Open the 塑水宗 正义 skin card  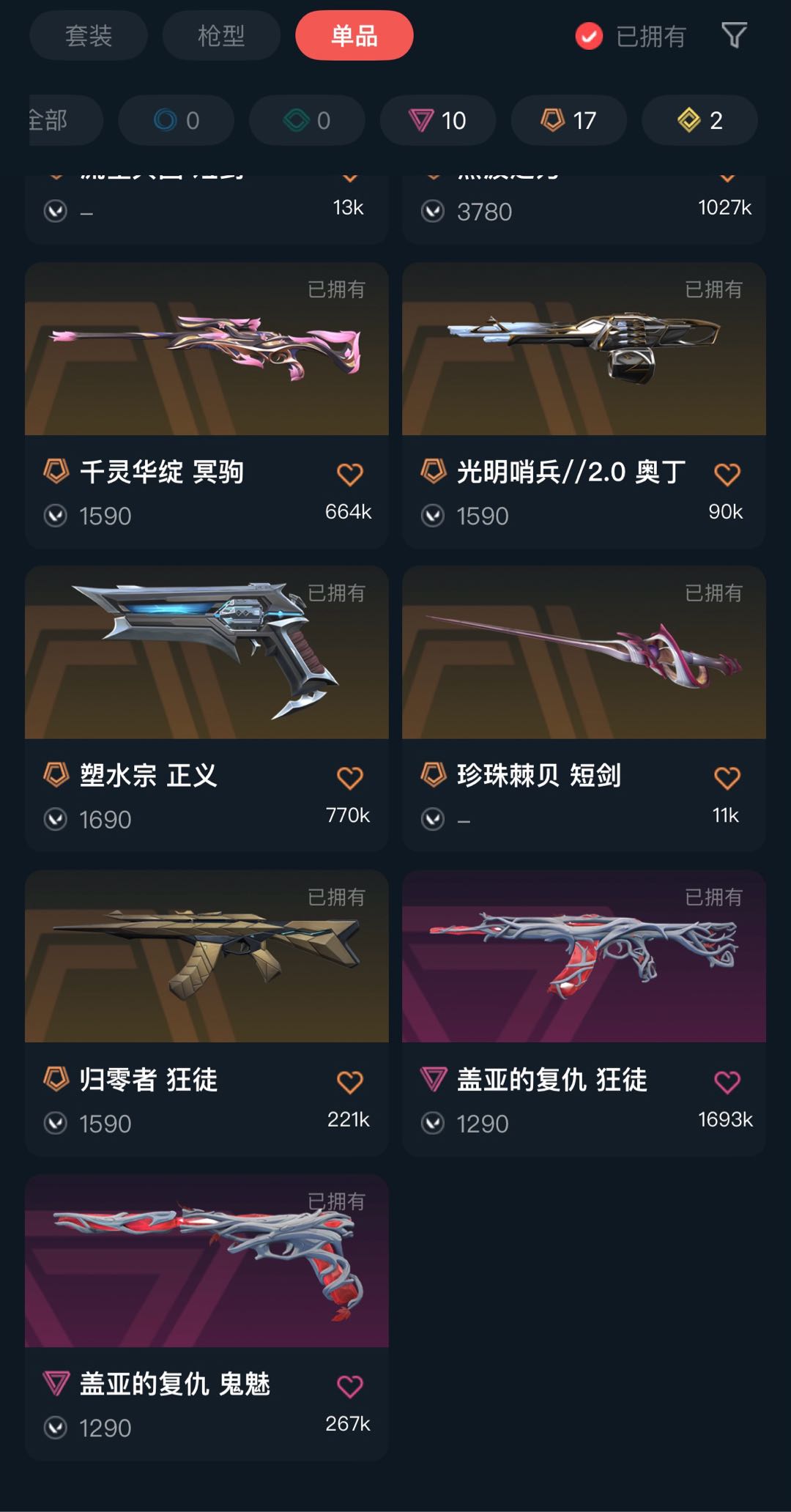[207, 653]
